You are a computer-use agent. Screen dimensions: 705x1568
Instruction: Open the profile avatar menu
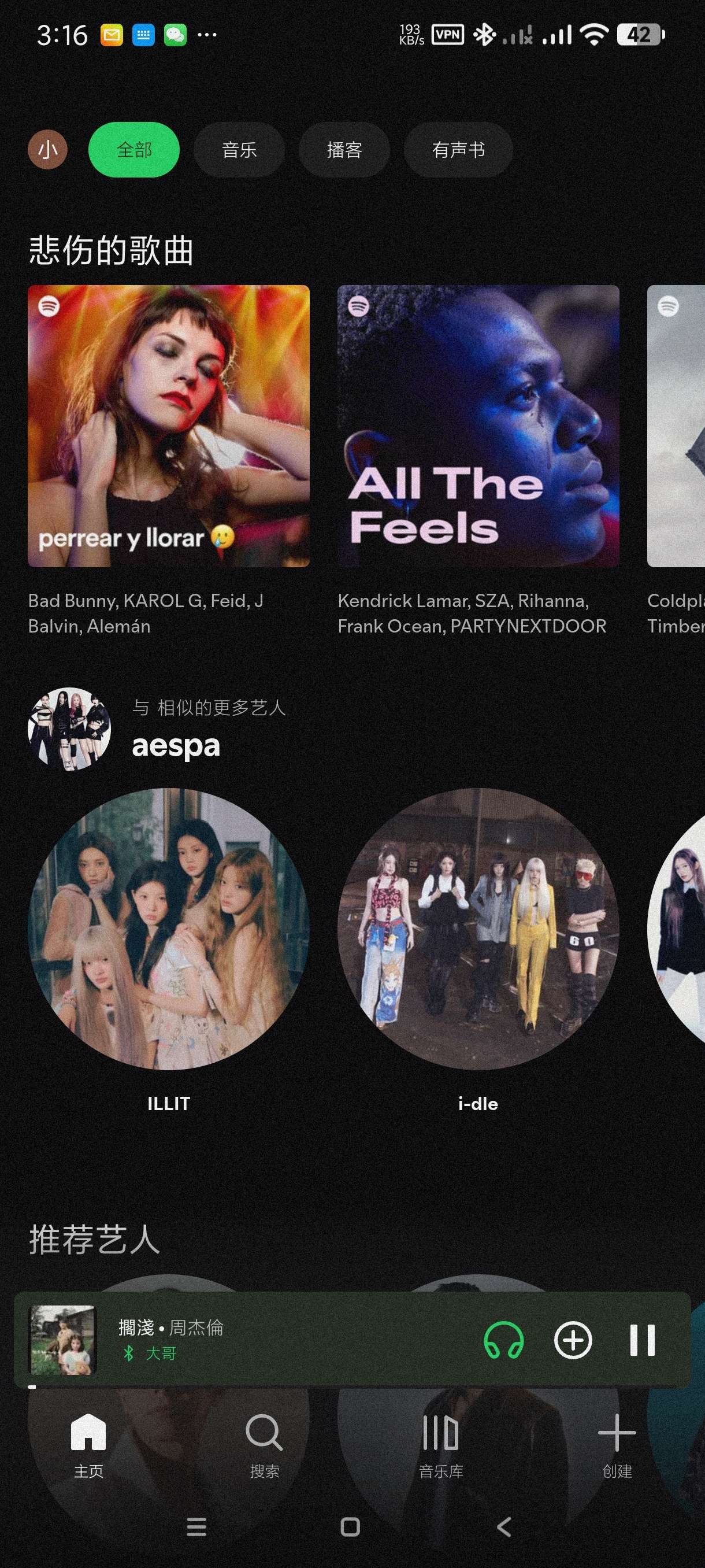point(47,150)
